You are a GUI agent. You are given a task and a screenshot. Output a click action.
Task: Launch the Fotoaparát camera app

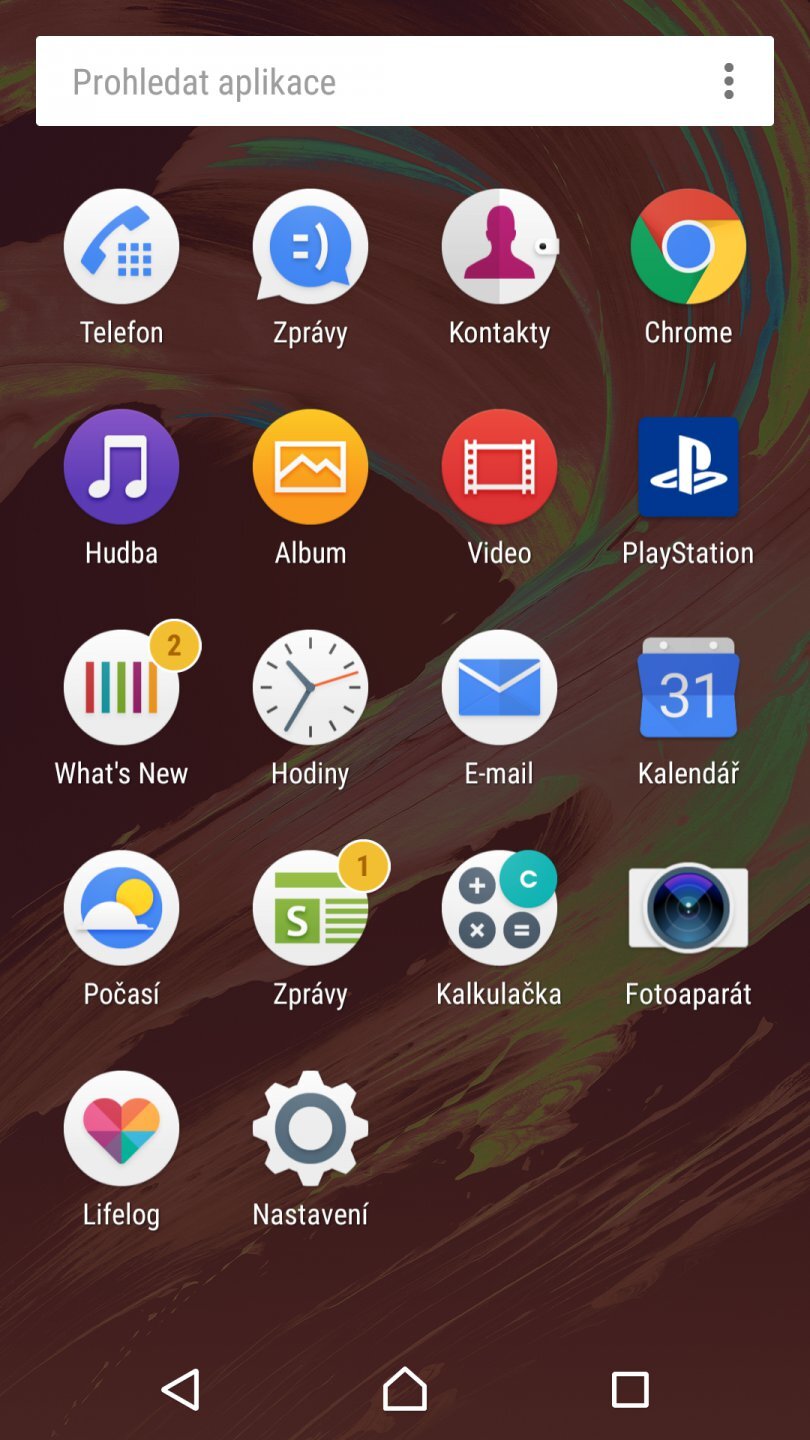pyautogui.click(x=688, y=908)
